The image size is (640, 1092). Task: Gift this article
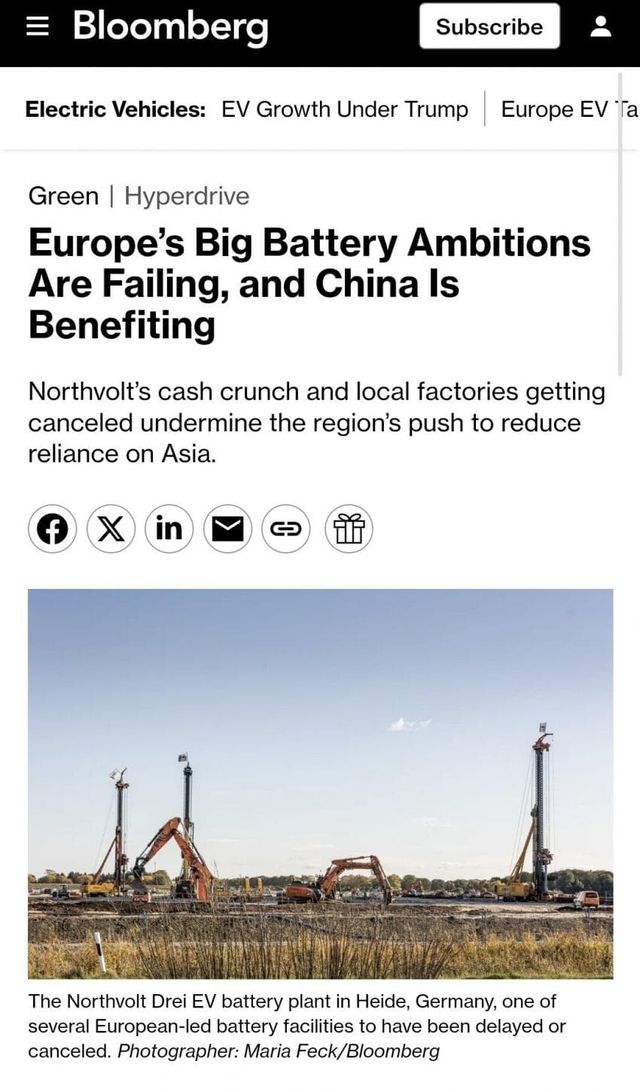click(348, 529)
